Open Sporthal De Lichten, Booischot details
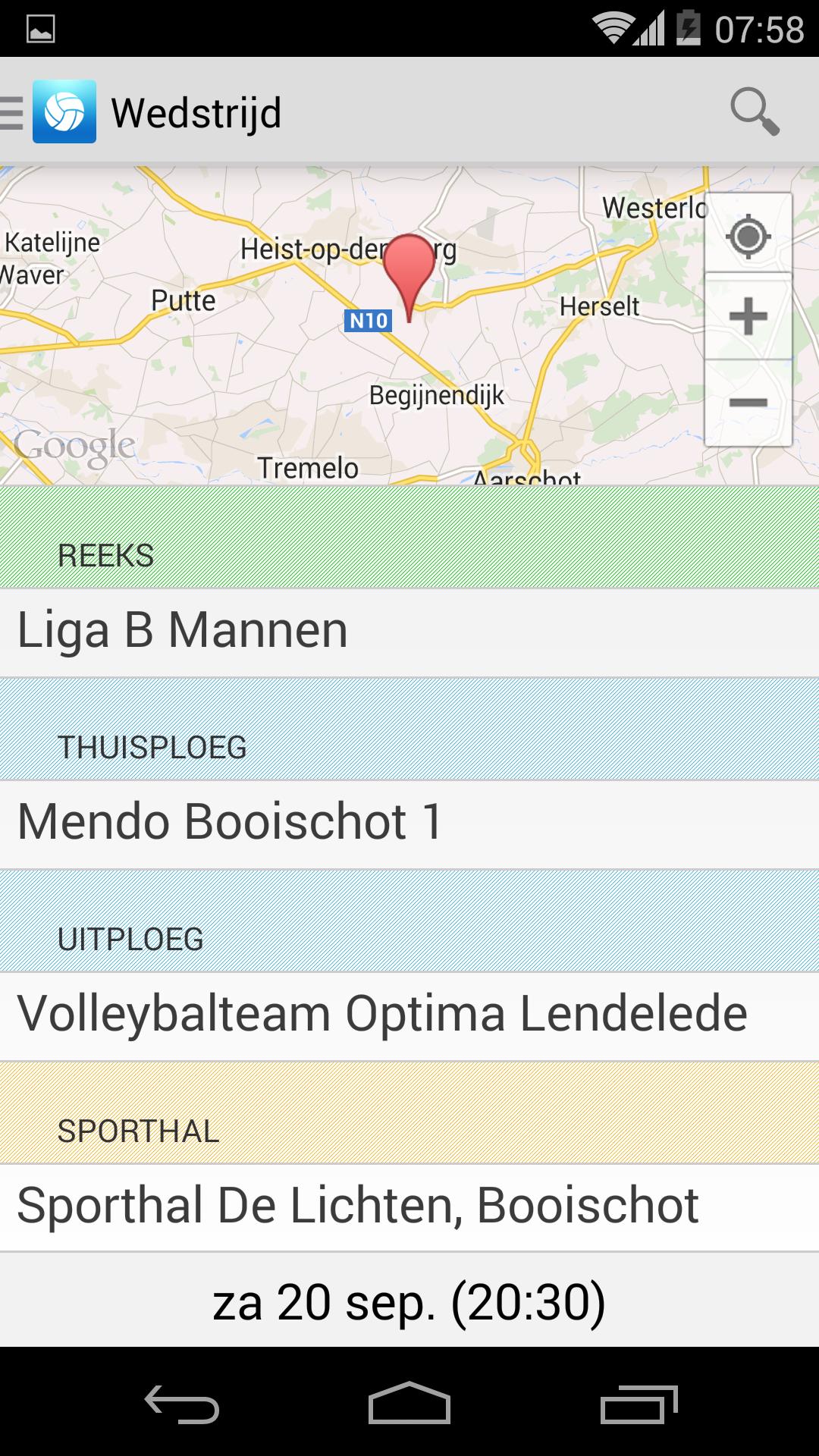This screenshot has width=819, height=1456. point(358,1204)
